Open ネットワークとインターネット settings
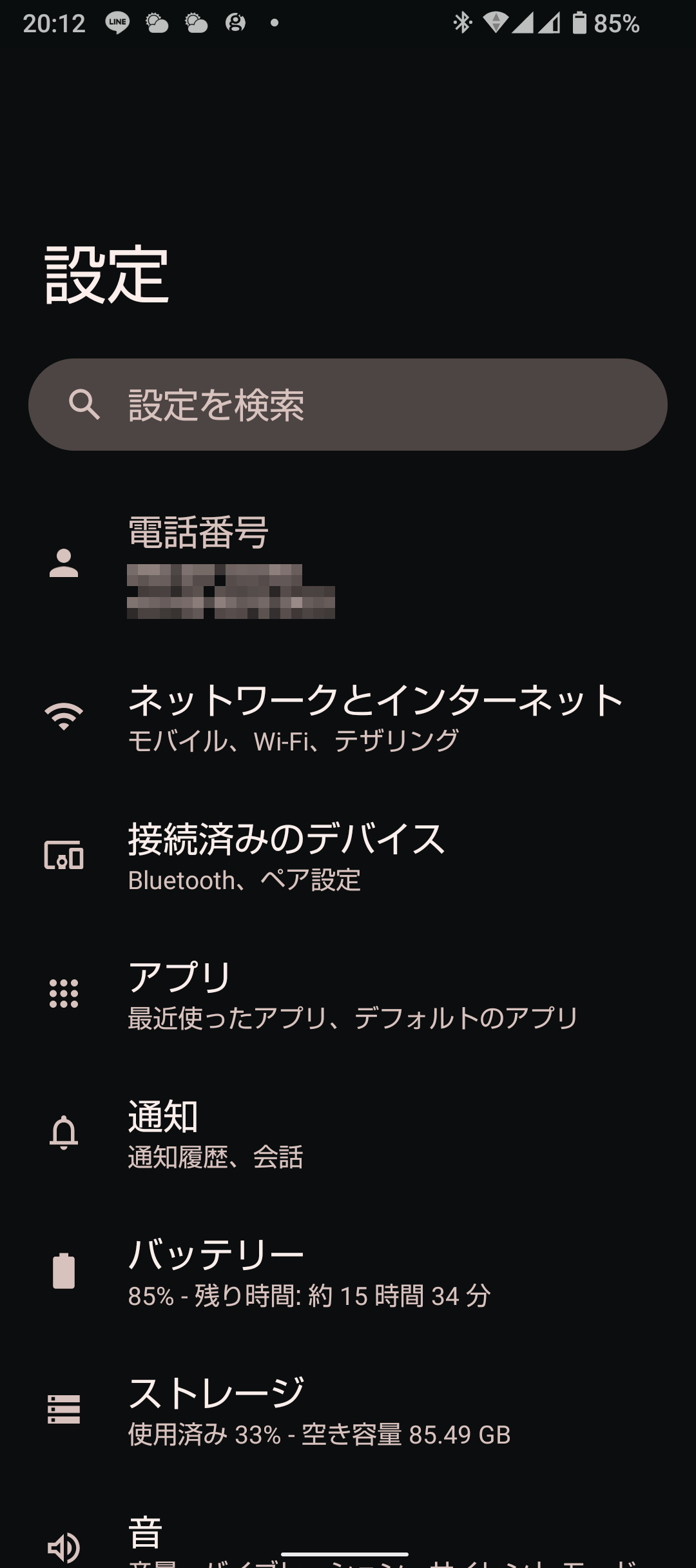The height and width of the screenshot is (1568, 696). pyautogui.click(x=348, y=717)
